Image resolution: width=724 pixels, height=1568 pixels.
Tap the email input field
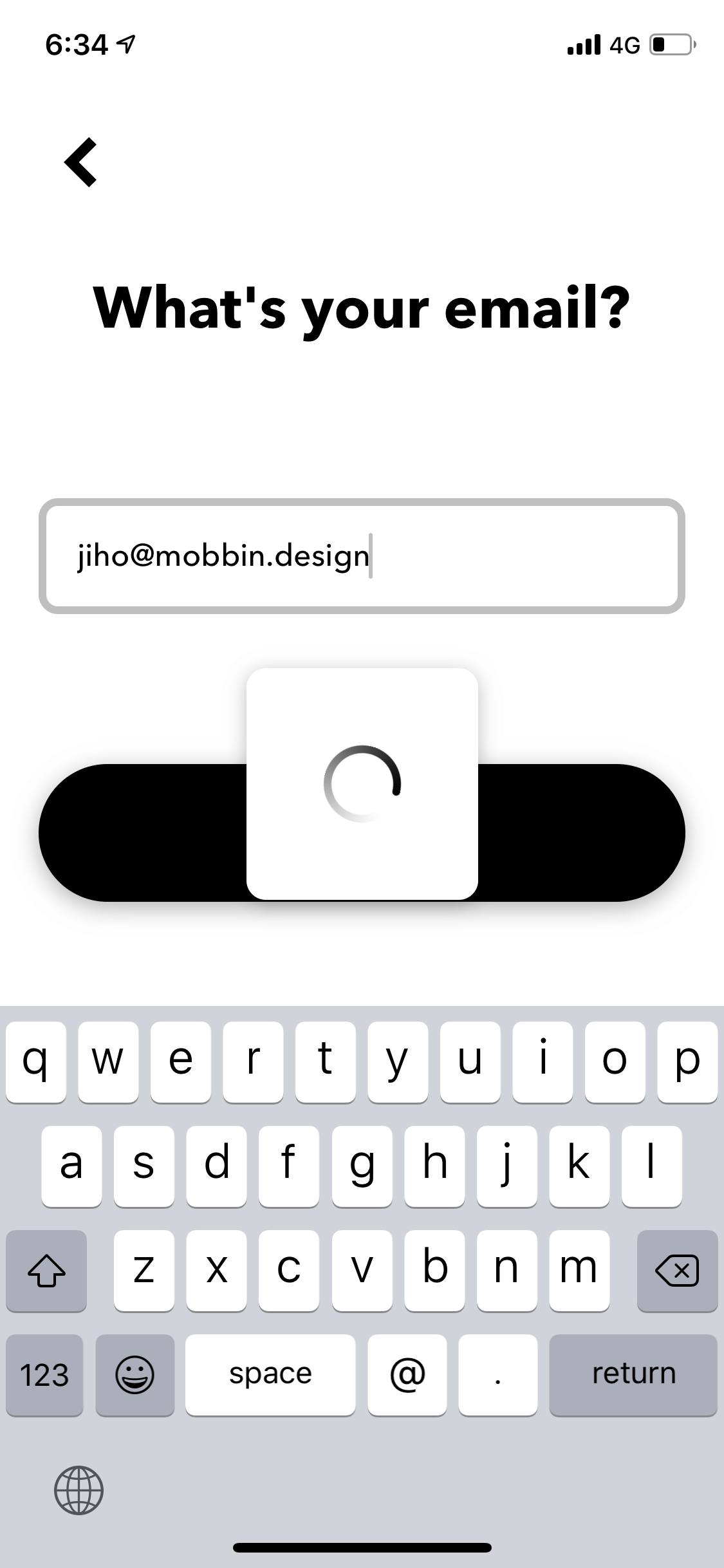[x=362, y=556]
